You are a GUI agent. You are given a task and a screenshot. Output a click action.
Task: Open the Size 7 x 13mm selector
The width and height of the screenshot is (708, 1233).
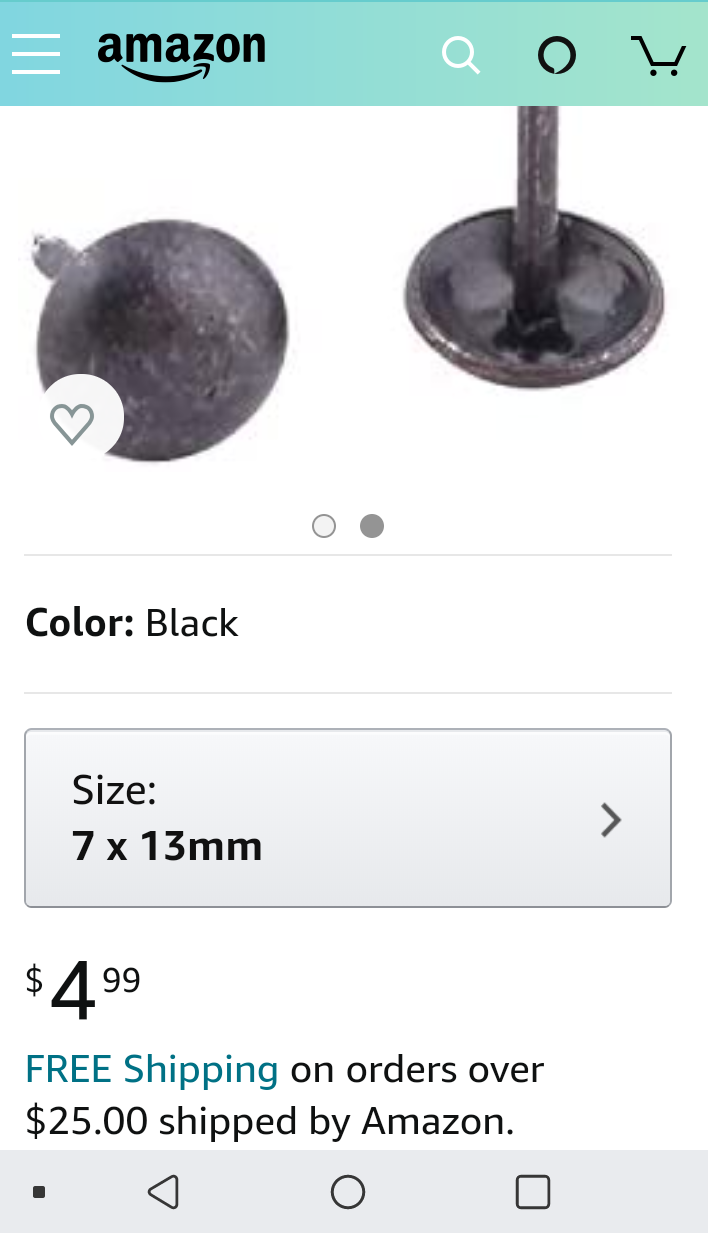tap(347, 818)
